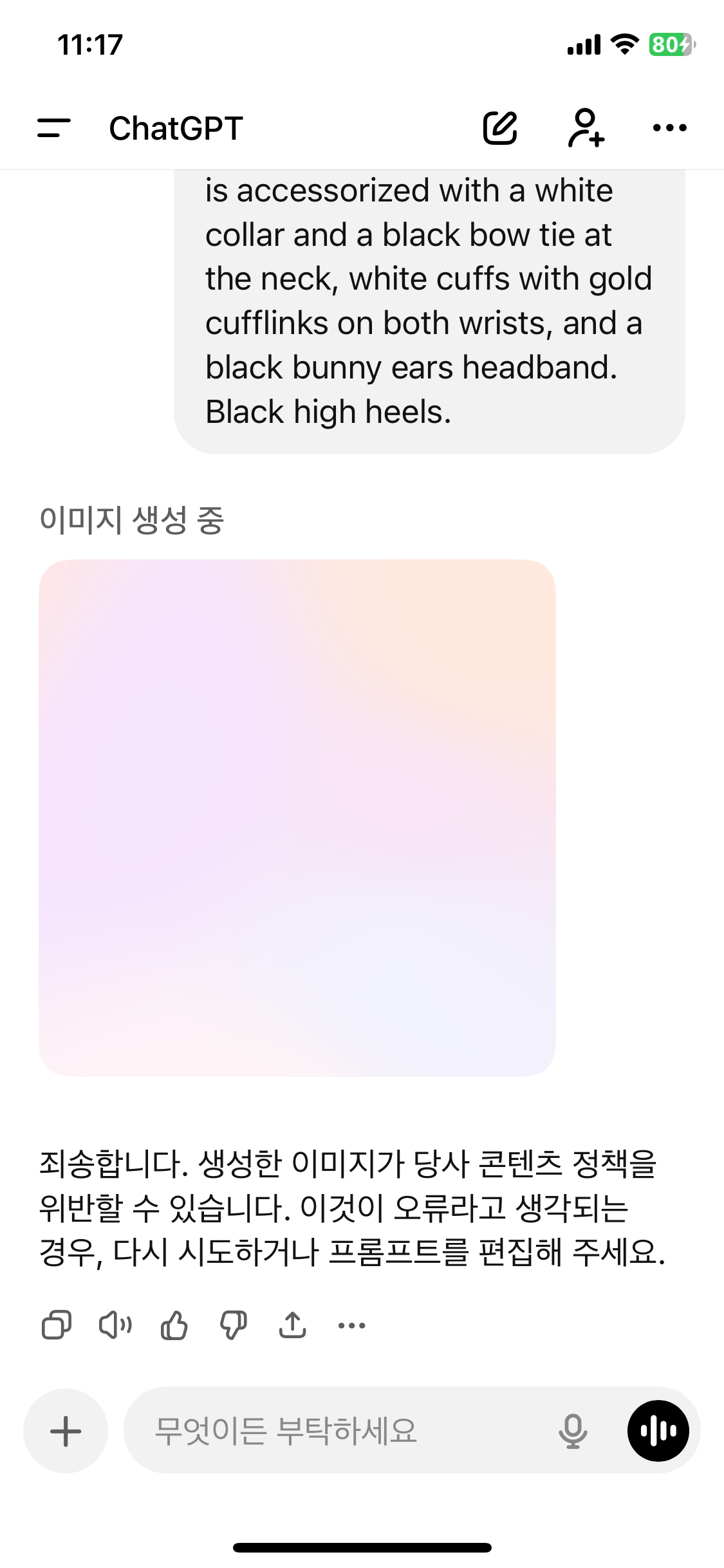
Task: Start a new chat with compose icon
Action: 500,128
